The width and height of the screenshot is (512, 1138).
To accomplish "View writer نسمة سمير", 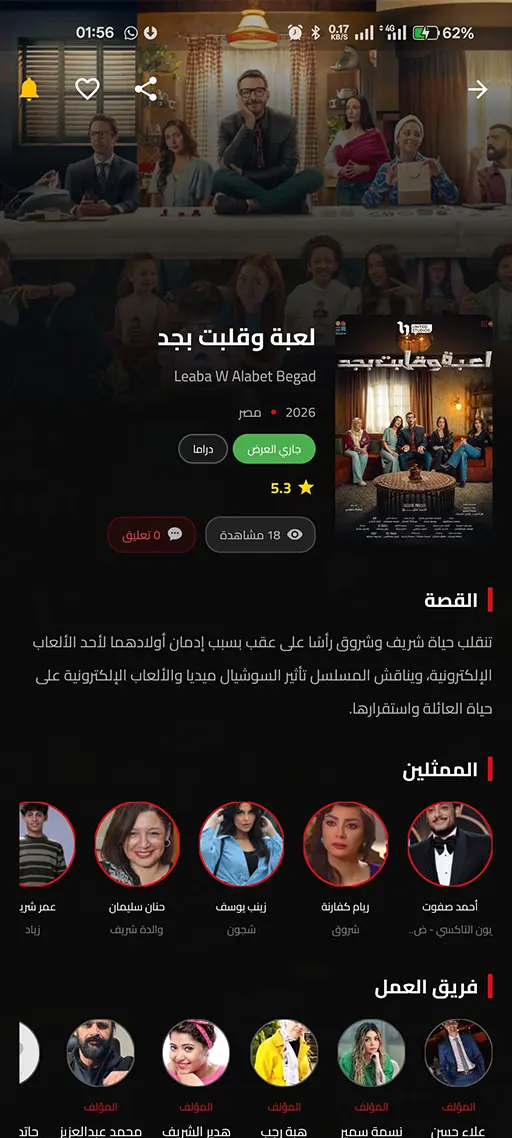I will [371, 1052].
